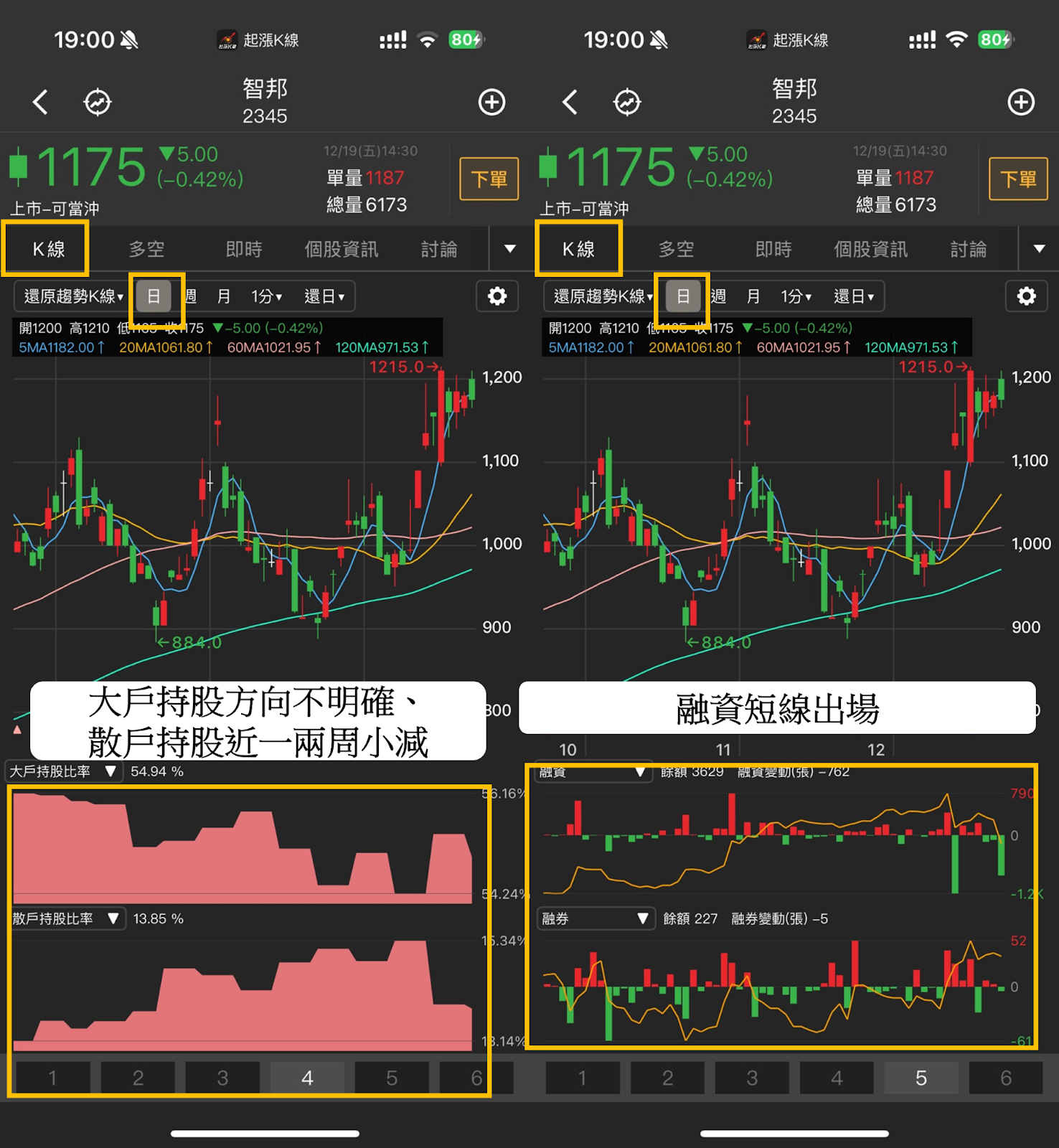Tap the gear icon on the right chart
Image resolution: width=1059 pixels, height=1148 pixels.
click(x=1027, y=296)
